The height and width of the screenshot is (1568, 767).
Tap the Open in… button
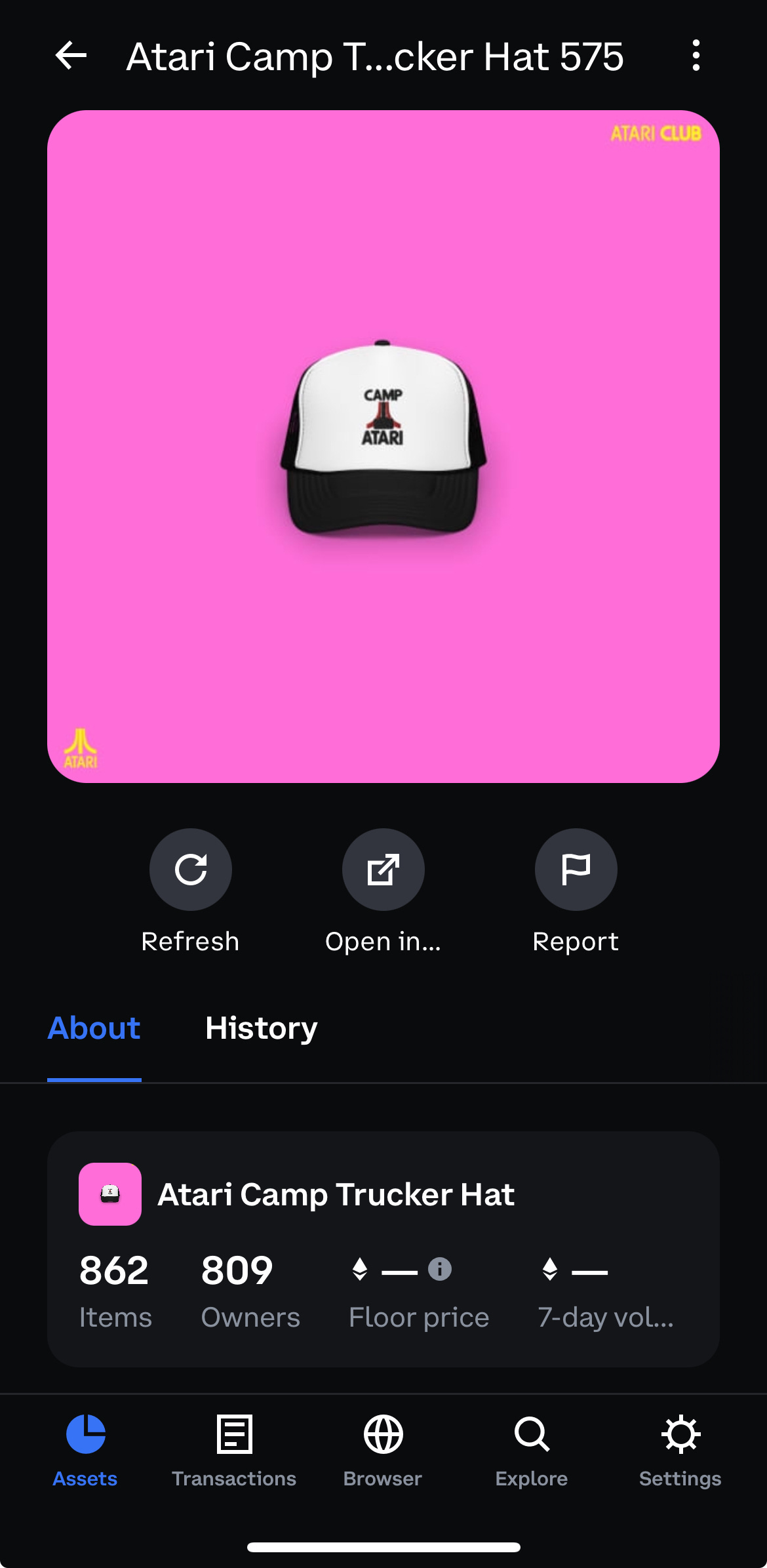pos(383,870)
